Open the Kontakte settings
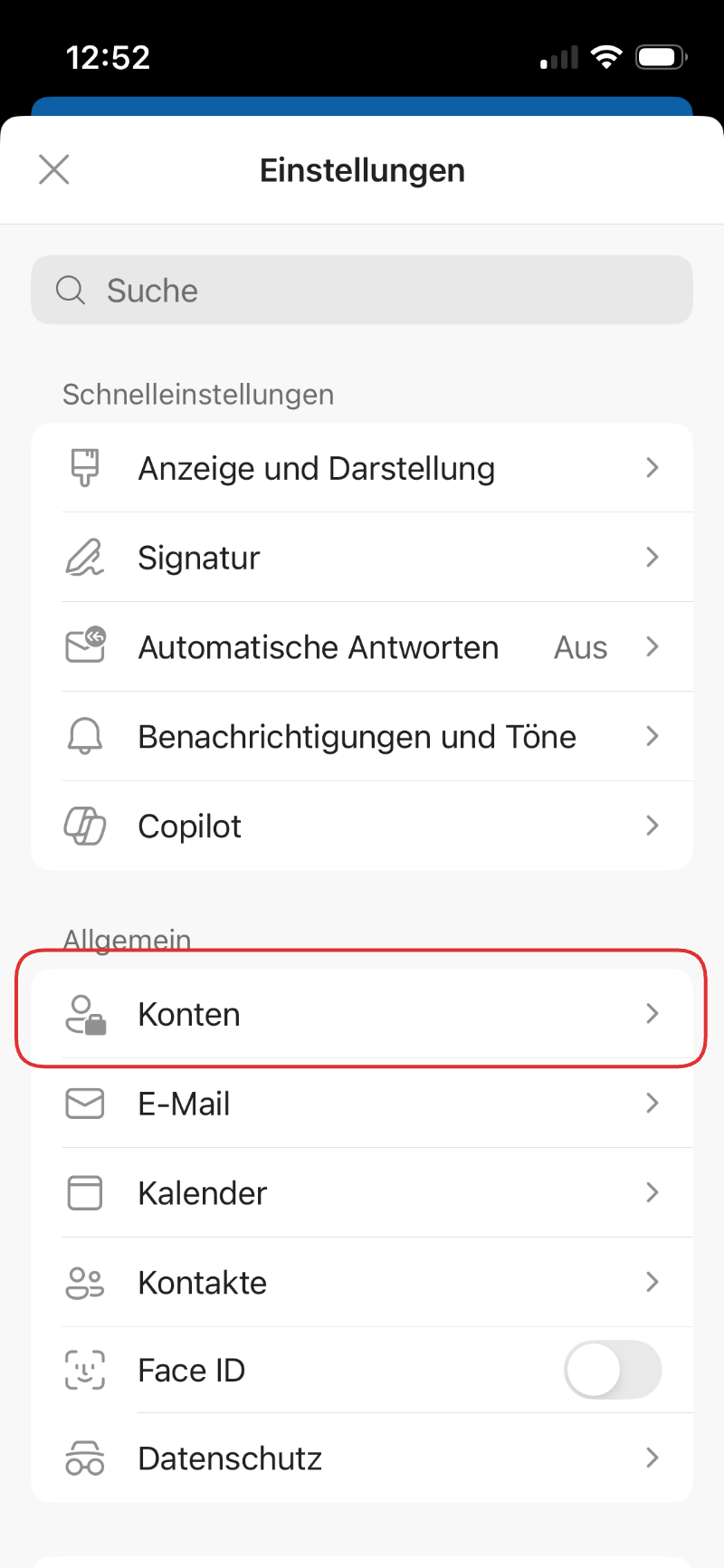724x1568 pixels. point(362,1283)
